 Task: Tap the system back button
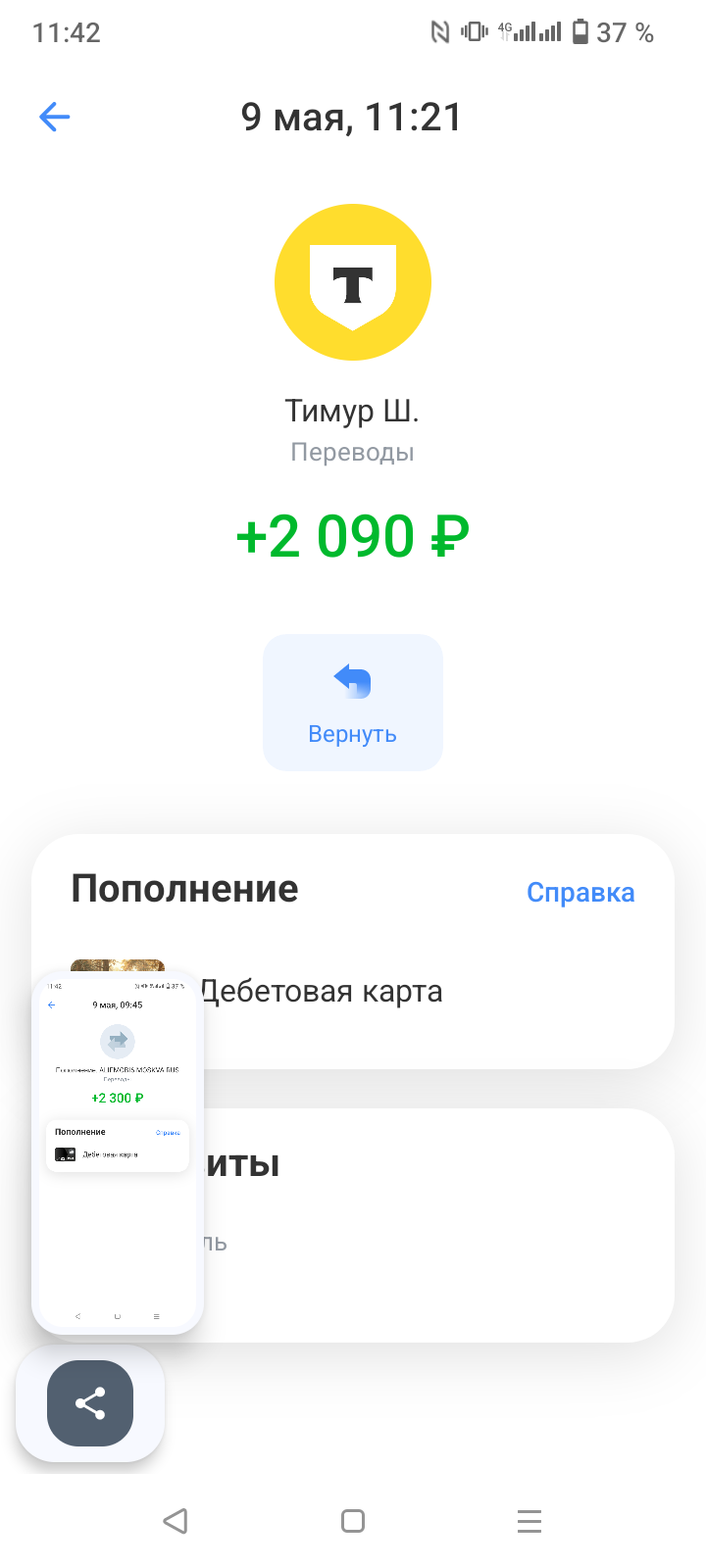(x=176, y=1521)
